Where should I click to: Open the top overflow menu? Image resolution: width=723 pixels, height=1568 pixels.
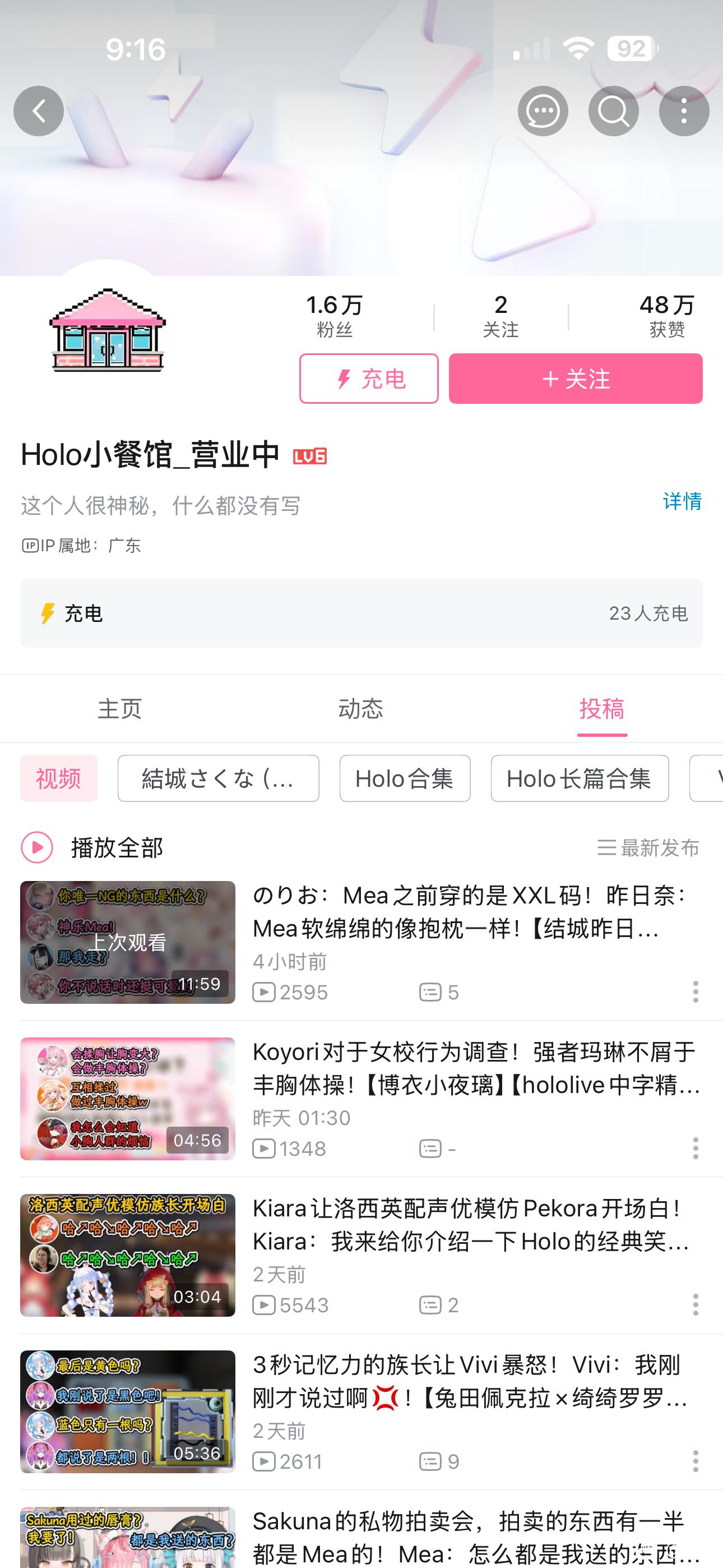pos(684,111)
